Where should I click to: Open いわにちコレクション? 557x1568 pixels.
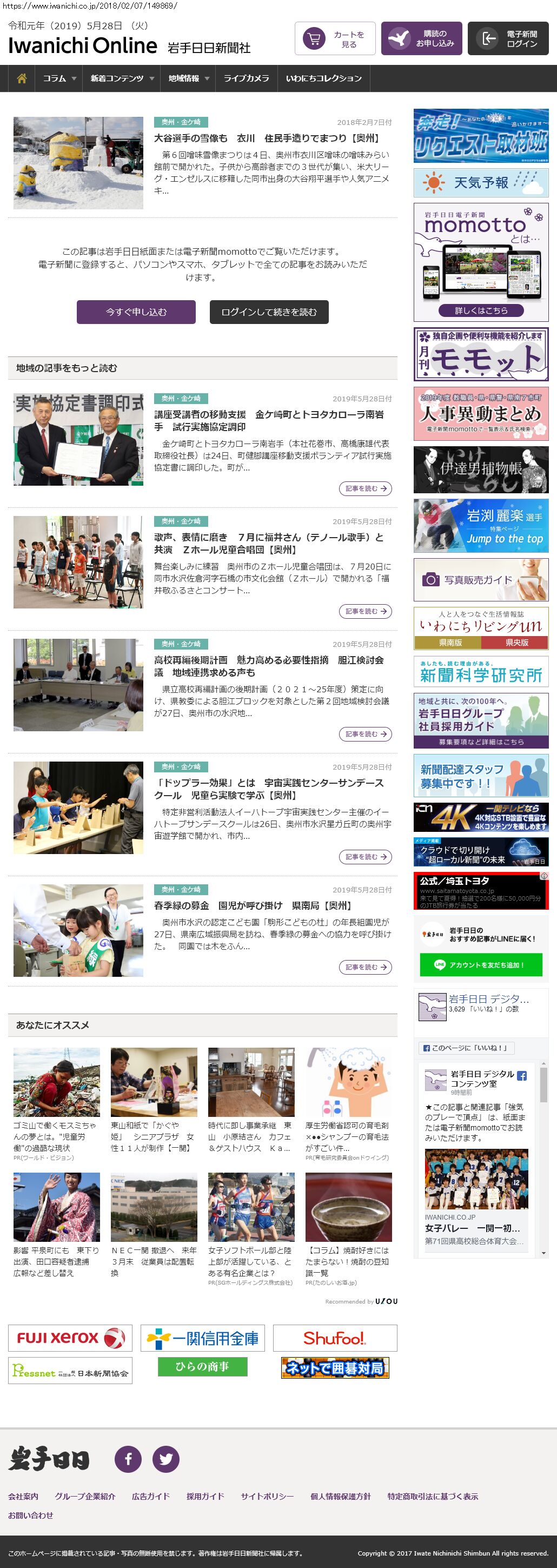[323, 78]
